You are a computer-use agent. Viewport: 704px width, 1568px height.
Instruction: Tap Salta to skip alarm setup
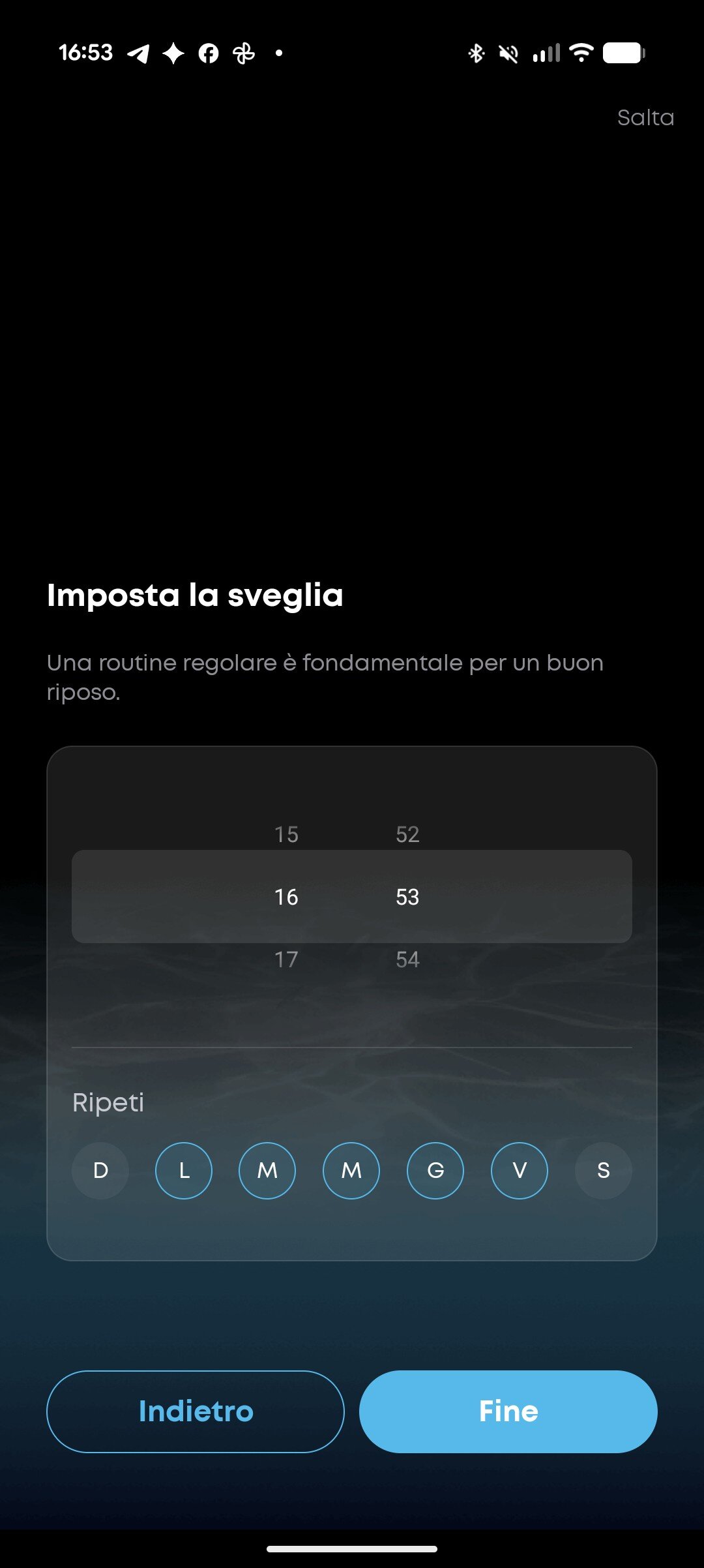(x=645, y=117)
